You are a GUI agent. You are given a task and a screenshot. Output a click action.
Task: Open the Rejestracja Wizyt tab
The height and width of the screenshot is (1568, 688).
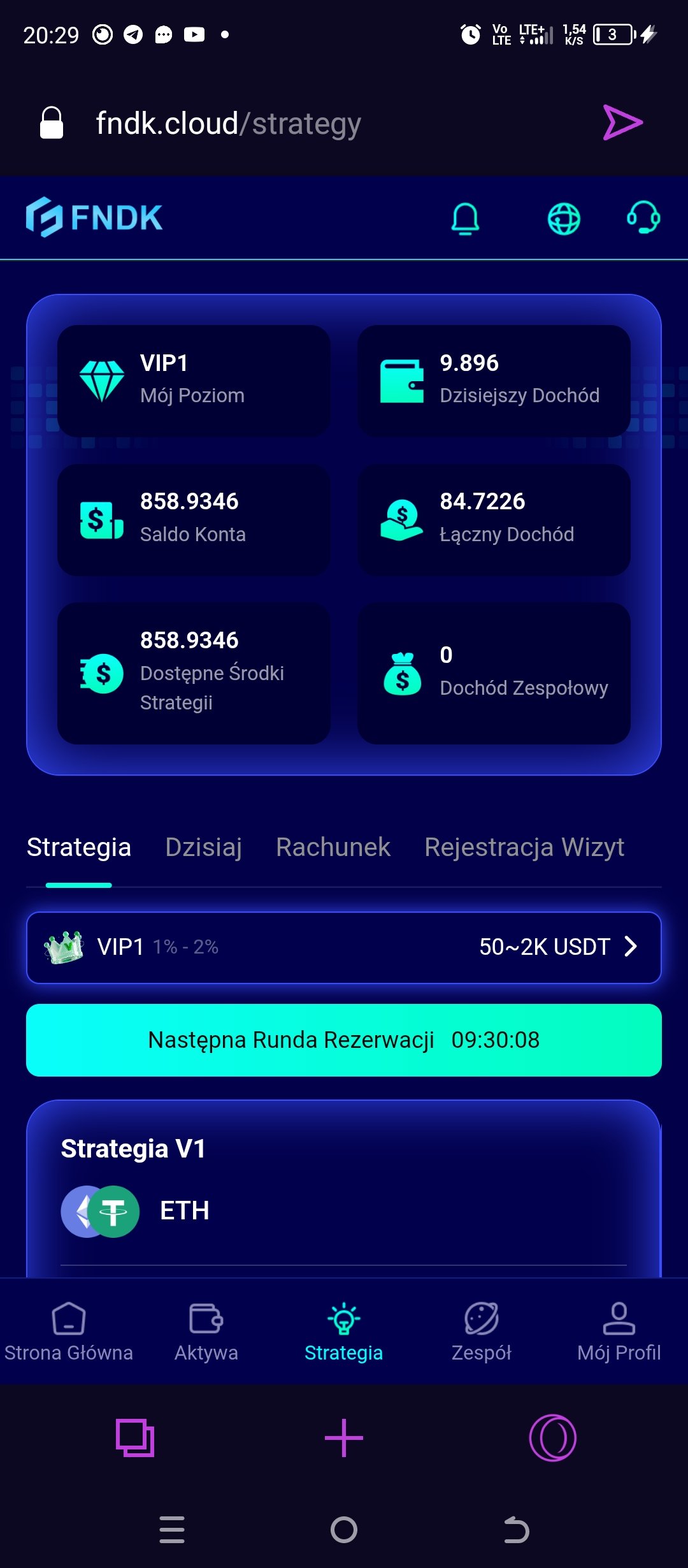pos(524,847)
